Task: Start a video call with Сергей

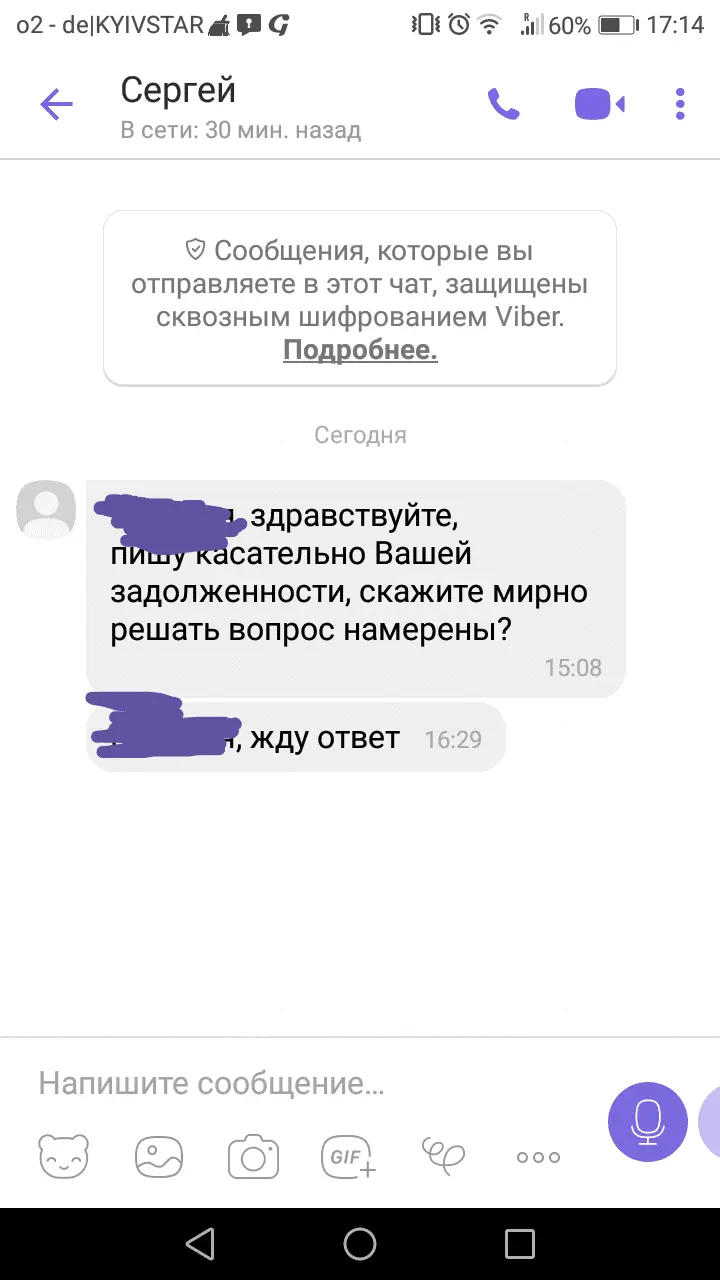Action: tap(599, 104)
